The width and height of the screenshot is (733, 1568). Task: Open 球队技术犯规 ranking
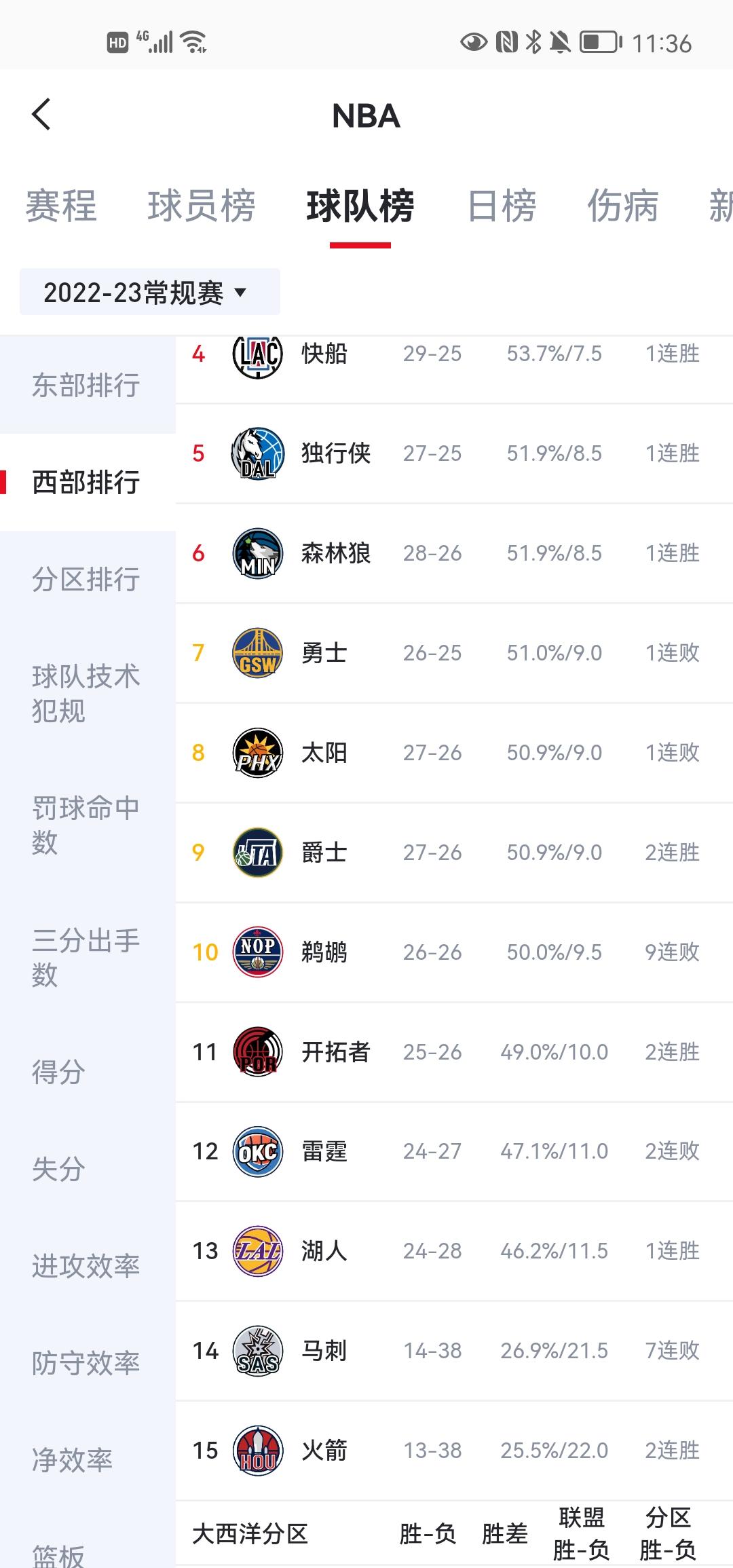(86, 694)
